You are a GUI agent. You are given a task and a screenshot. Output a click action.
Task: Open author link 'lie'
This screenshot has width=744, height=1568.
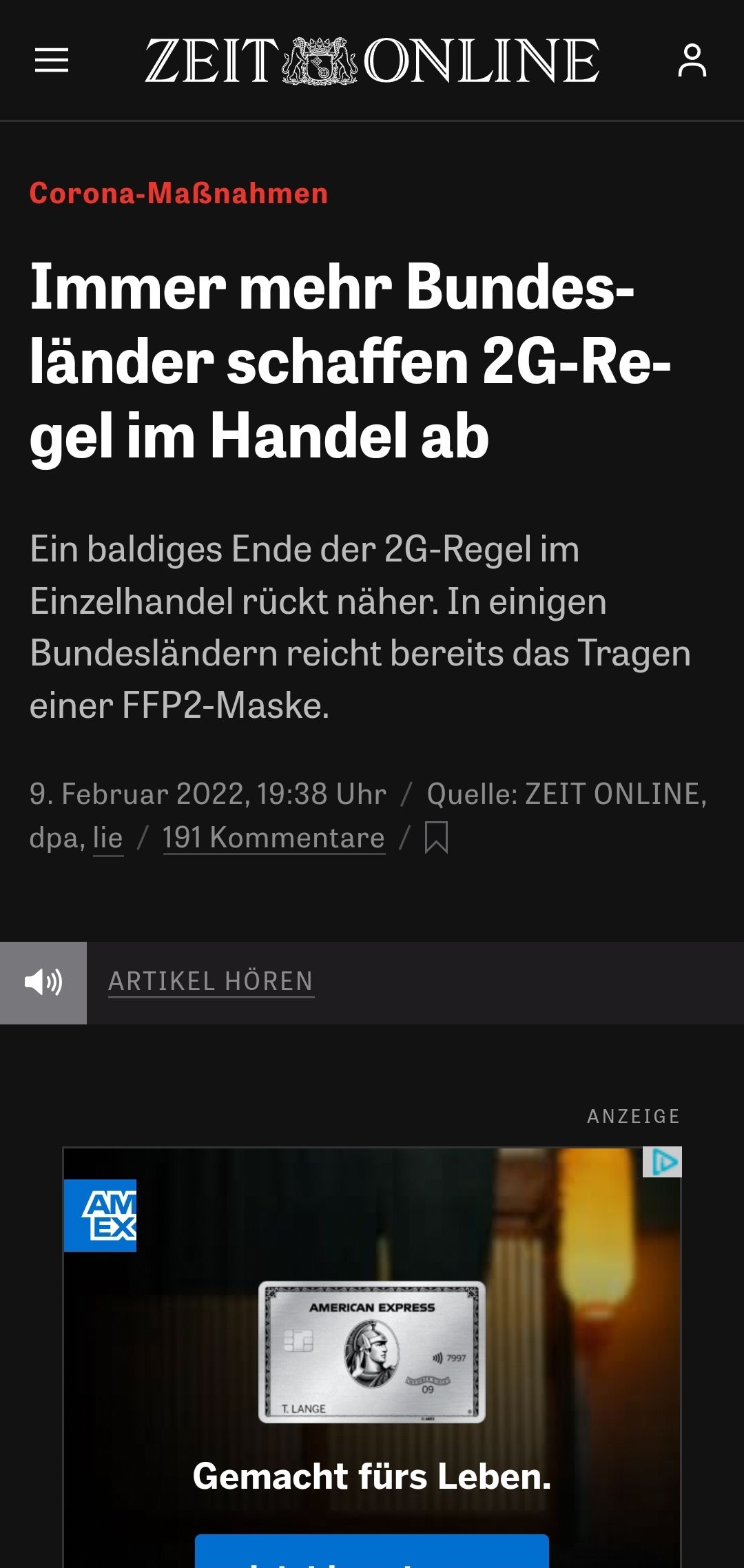coord(108,838)
